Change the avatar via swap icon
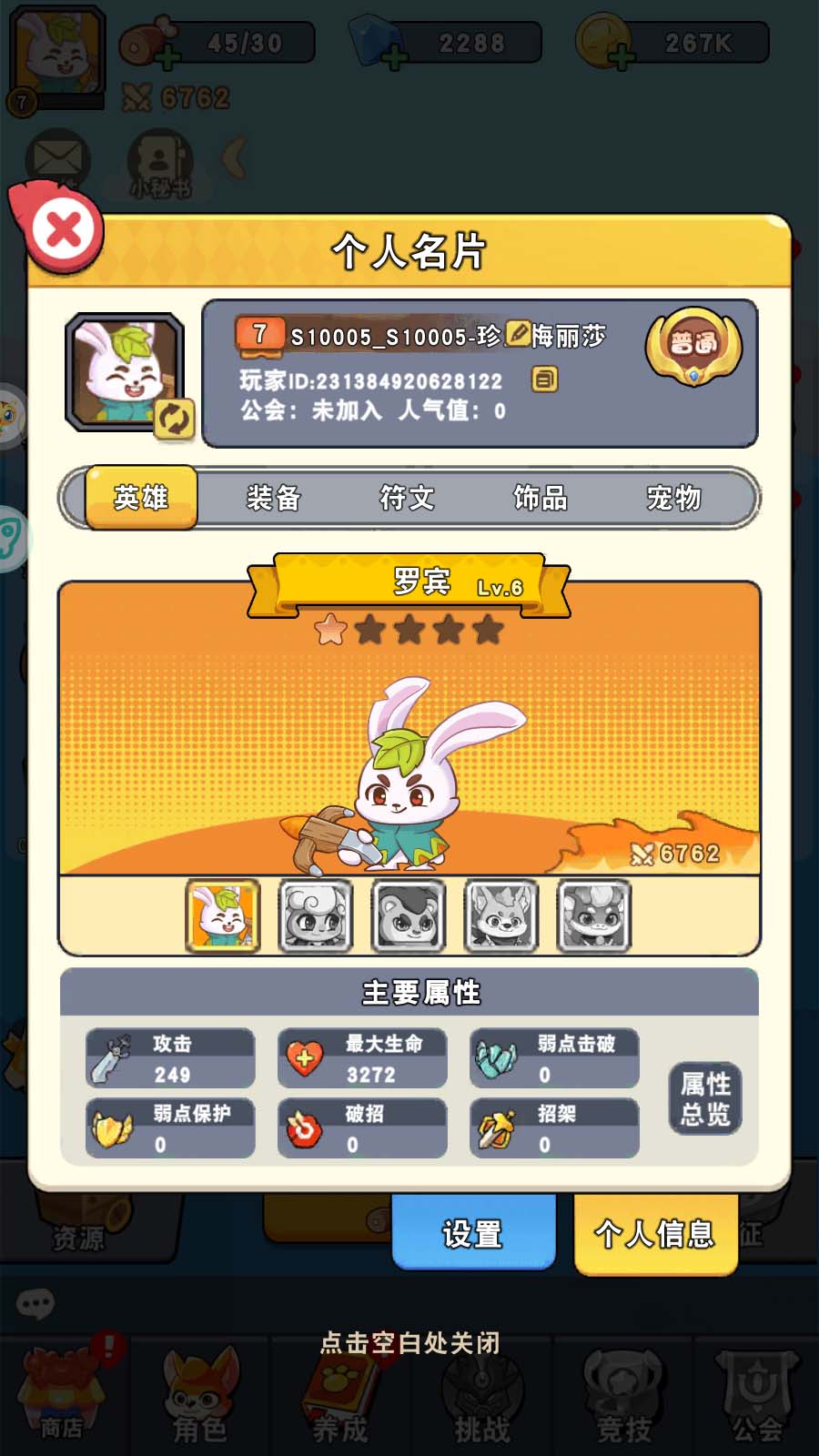This screenshot has width=819, height=1456. [173, 419]
